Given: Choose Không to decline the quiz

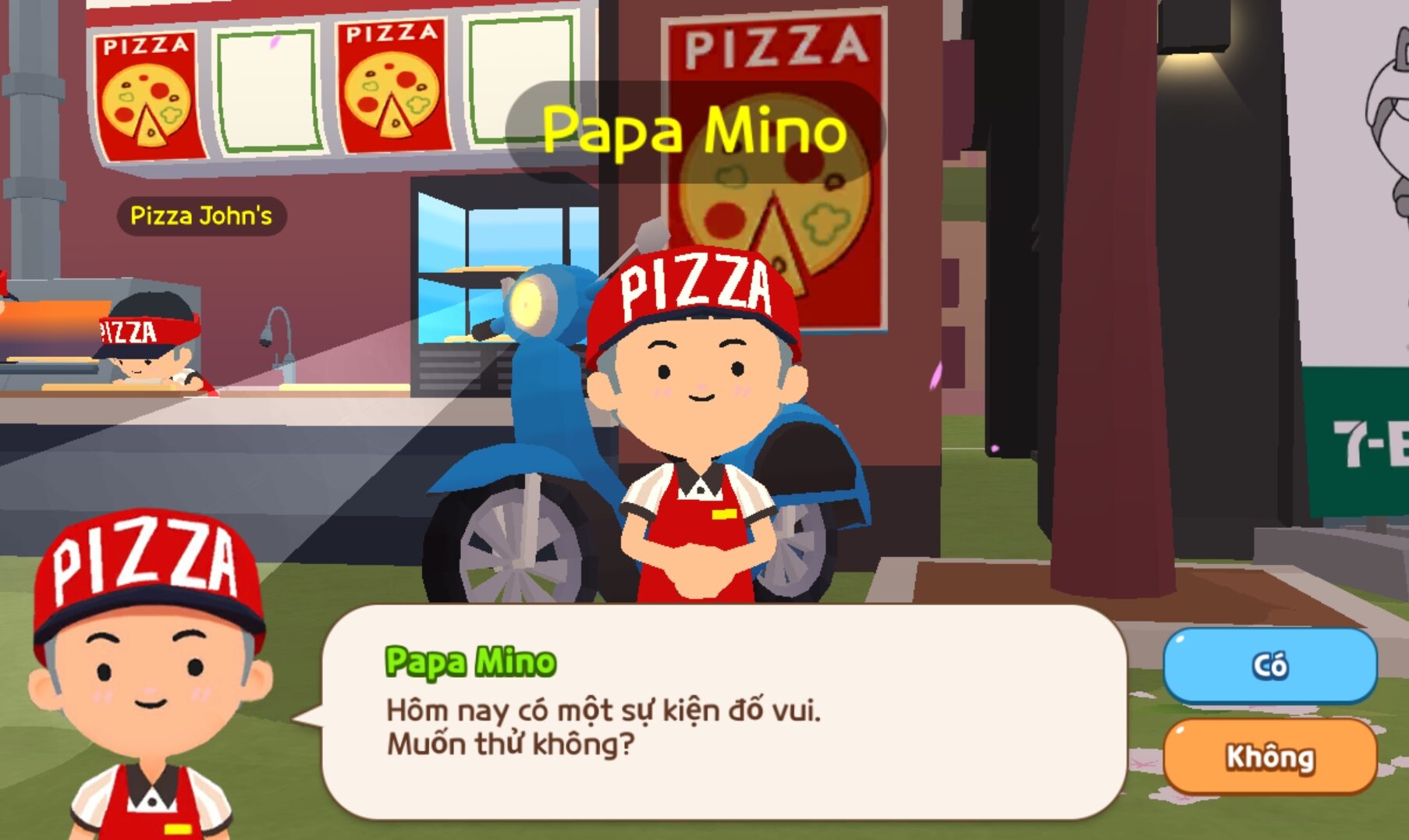Looking at the screenshot, I should click(1269, 756).
